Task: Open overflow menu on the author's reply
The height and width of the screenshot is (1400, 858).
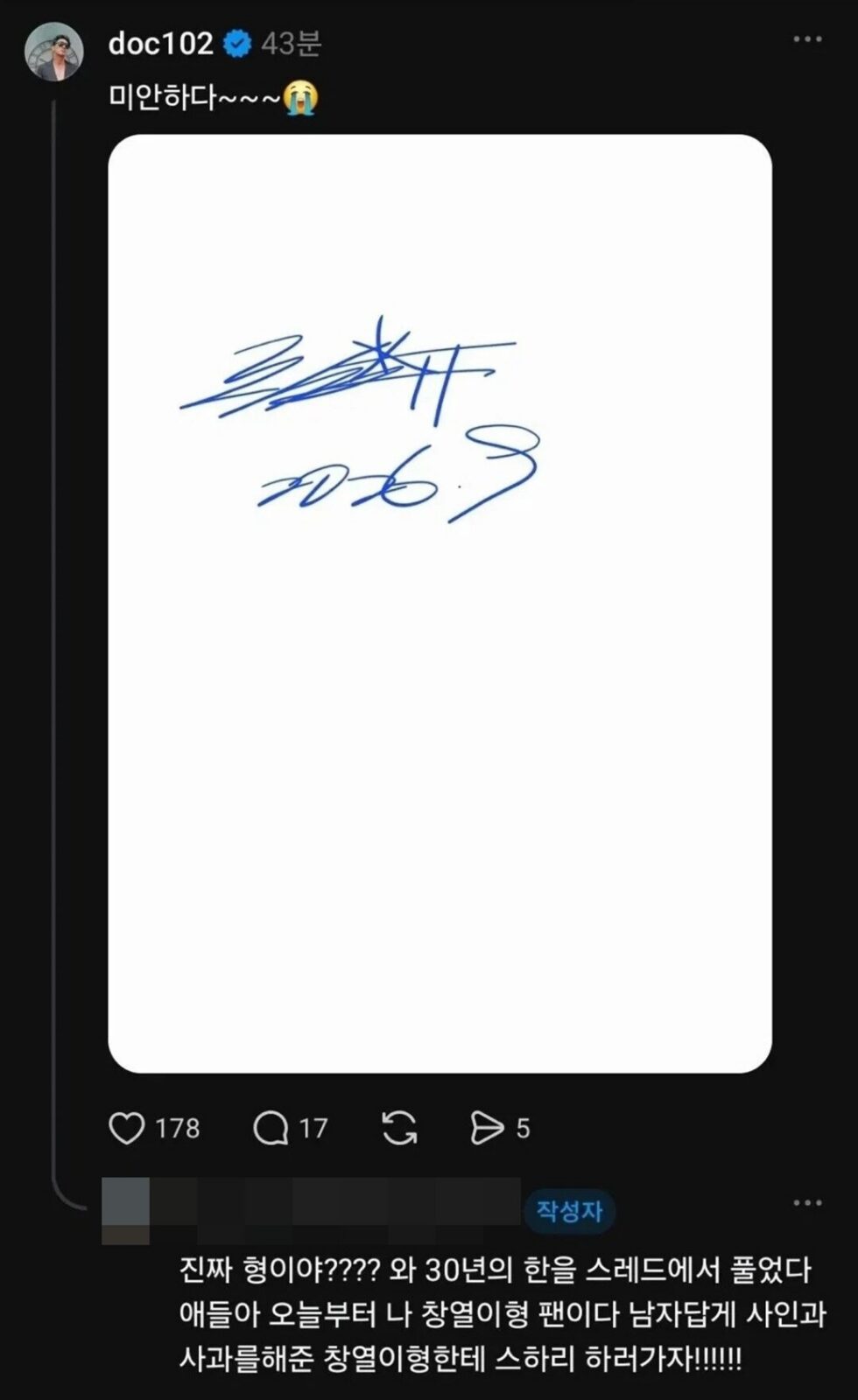Action: pyautogui.click(x=807, y=1203)
